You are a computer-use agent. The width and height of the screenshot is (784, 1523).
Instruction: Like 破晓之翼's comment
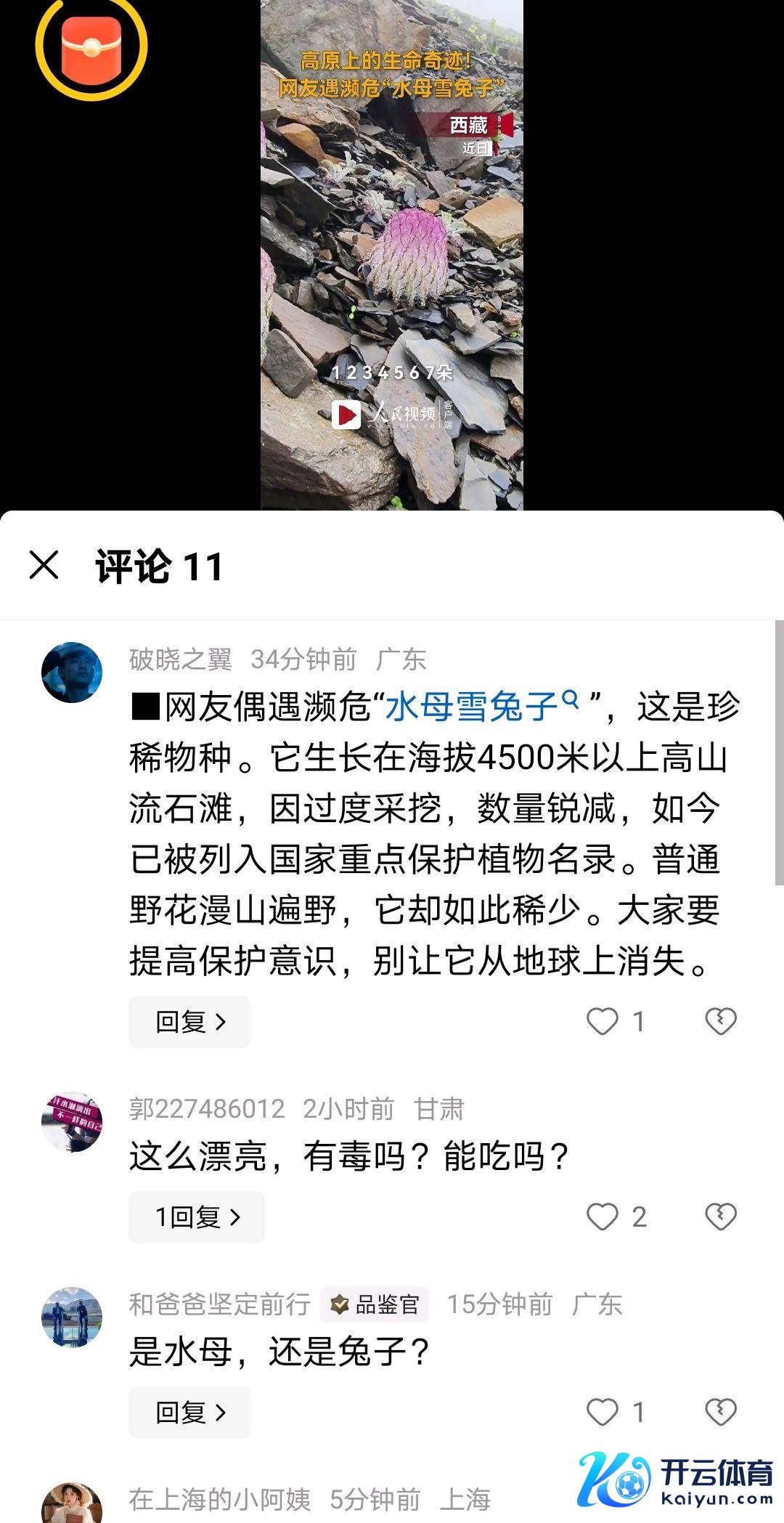pos(602,1022)
